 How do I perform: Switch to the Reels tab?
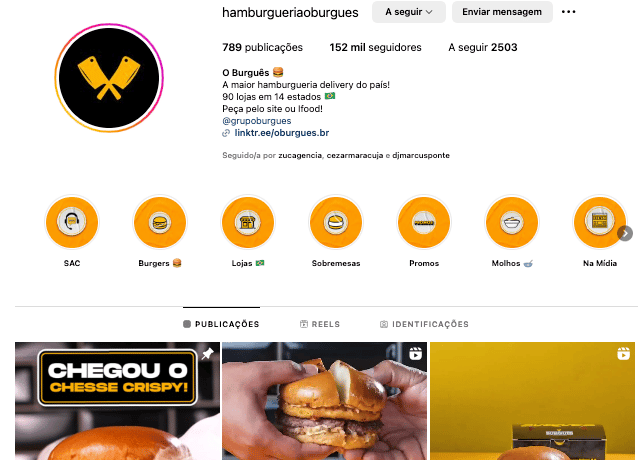(319, 324)
